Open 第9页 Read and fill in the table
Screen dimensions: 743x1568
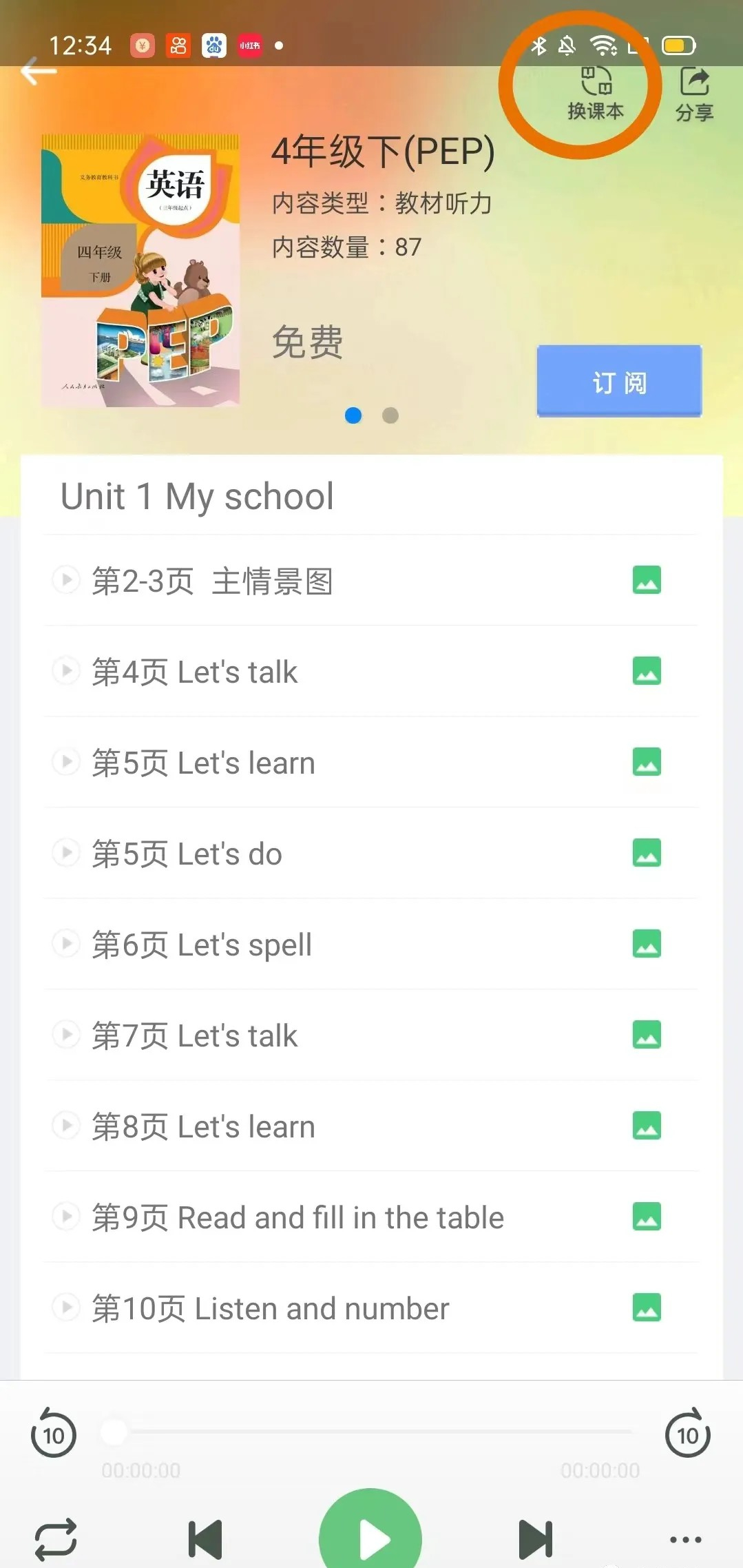coord(296,1216)
